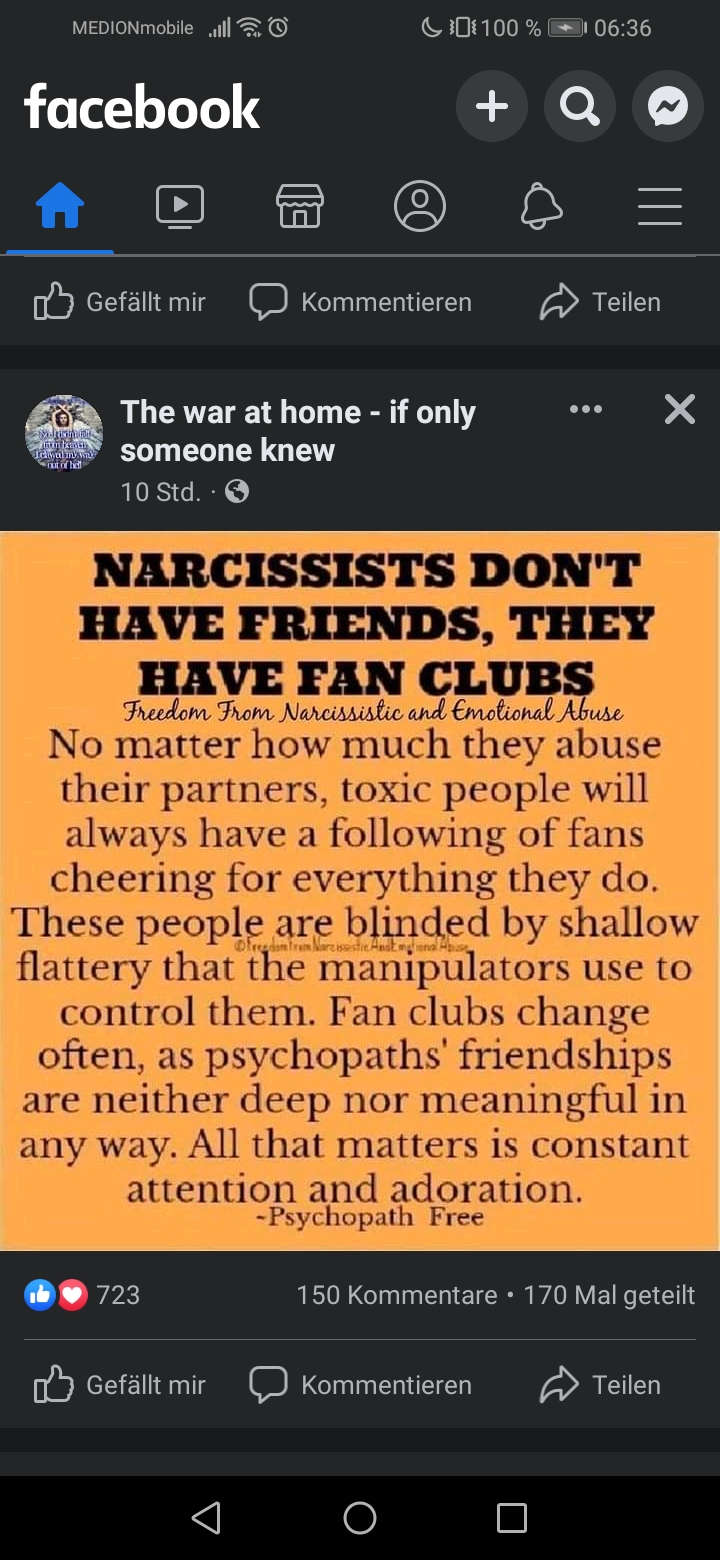Share the narcissists post via Teilen
This screenshot has height=1560, width=720.
tap(600, 1385)
